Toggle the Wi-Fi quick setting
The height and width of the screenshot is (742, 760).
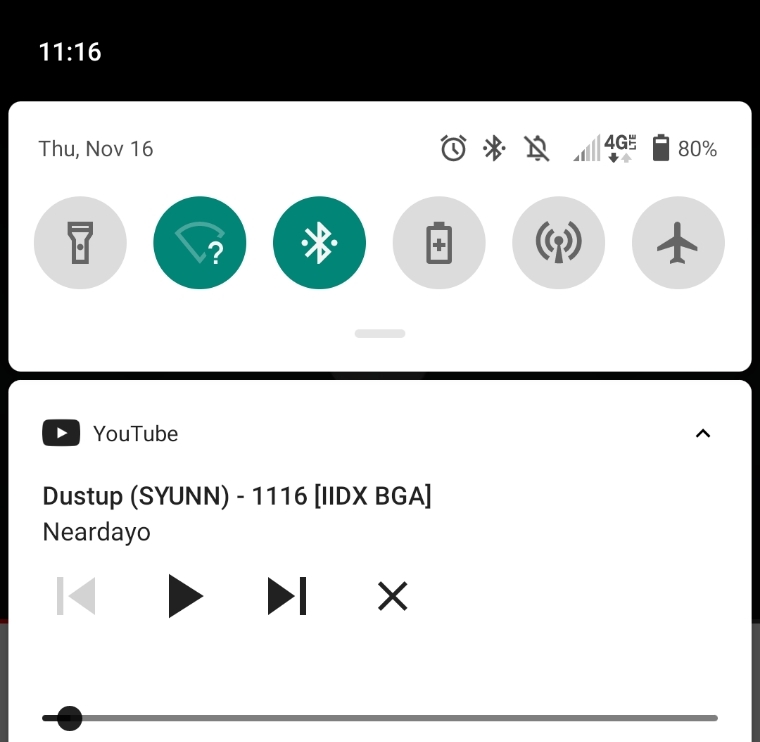(199, 243)
